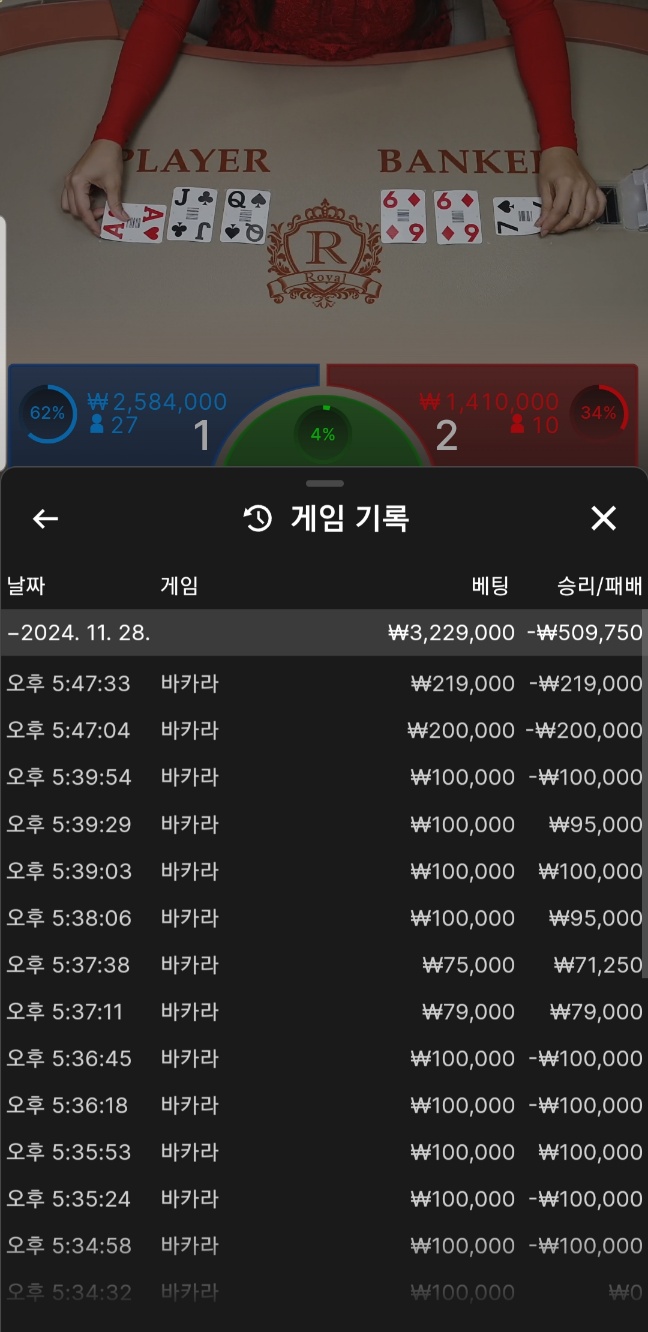The width and height of the screenshot is (648, 1332).
Task: Open the 오후 5:36:45 바카라 record
Action: tap(324, 1058)
